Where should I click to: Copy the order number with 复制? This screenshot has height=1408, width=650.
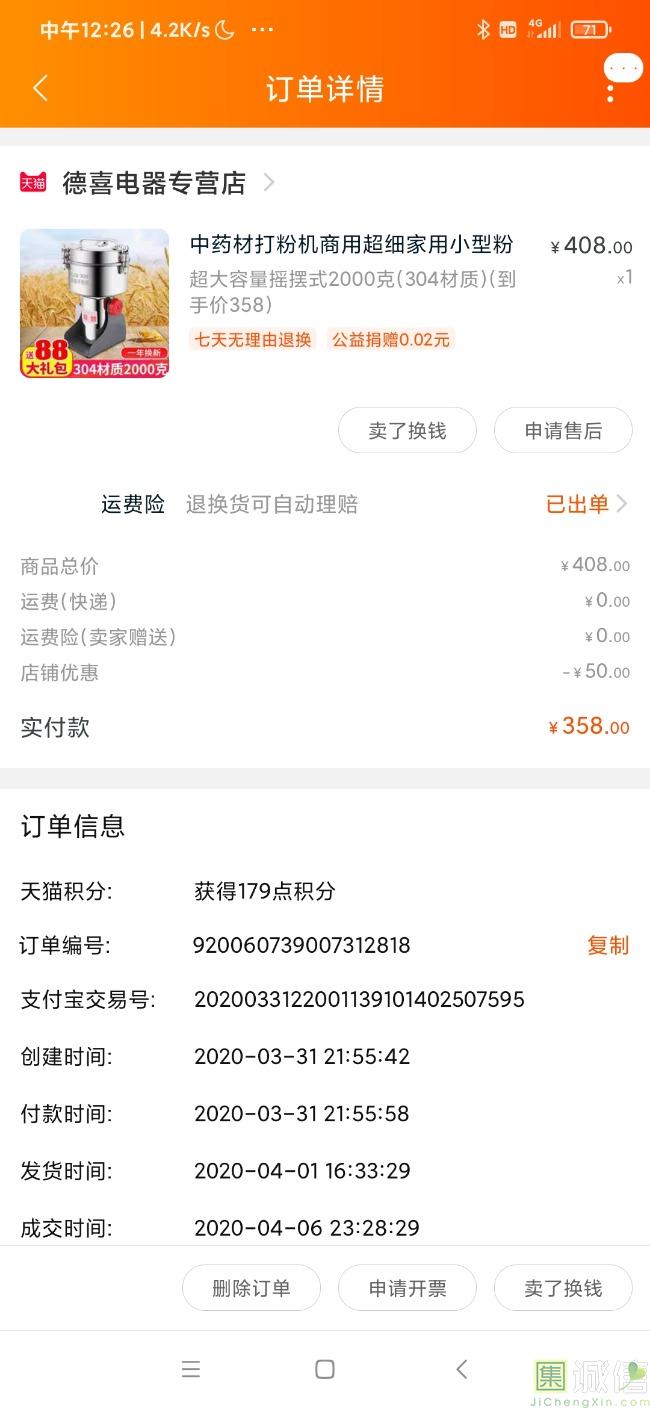607,945
